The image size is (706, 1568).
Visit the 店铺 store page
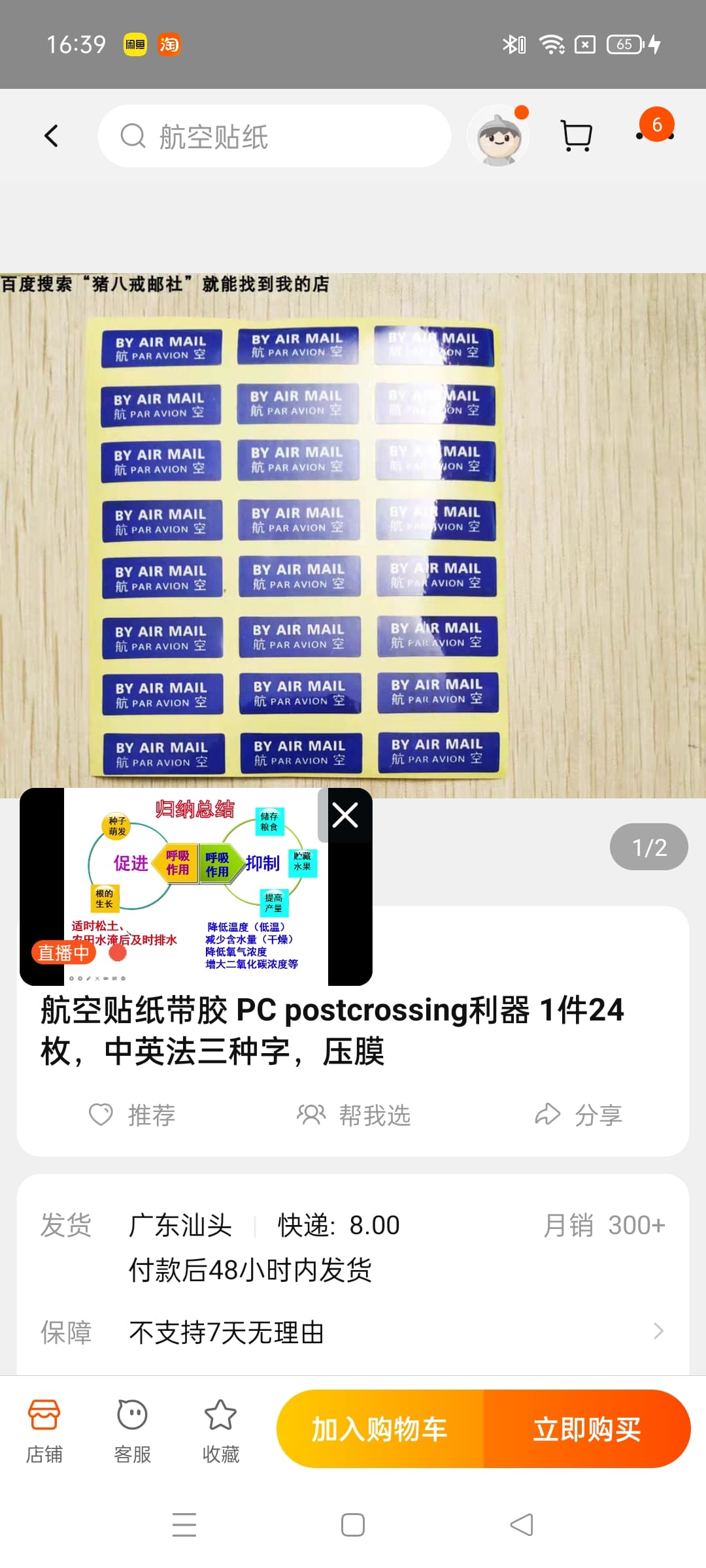click(x=44, y=1431)
